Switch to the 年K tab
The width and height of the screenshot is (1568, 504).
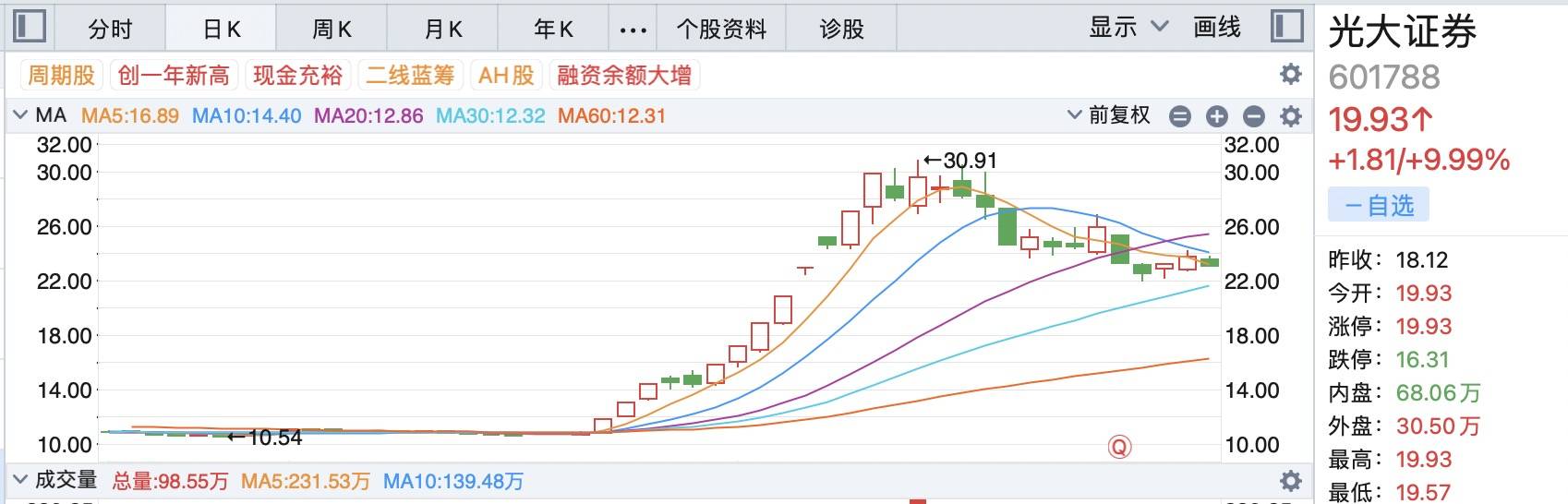[x=553, y=29]
